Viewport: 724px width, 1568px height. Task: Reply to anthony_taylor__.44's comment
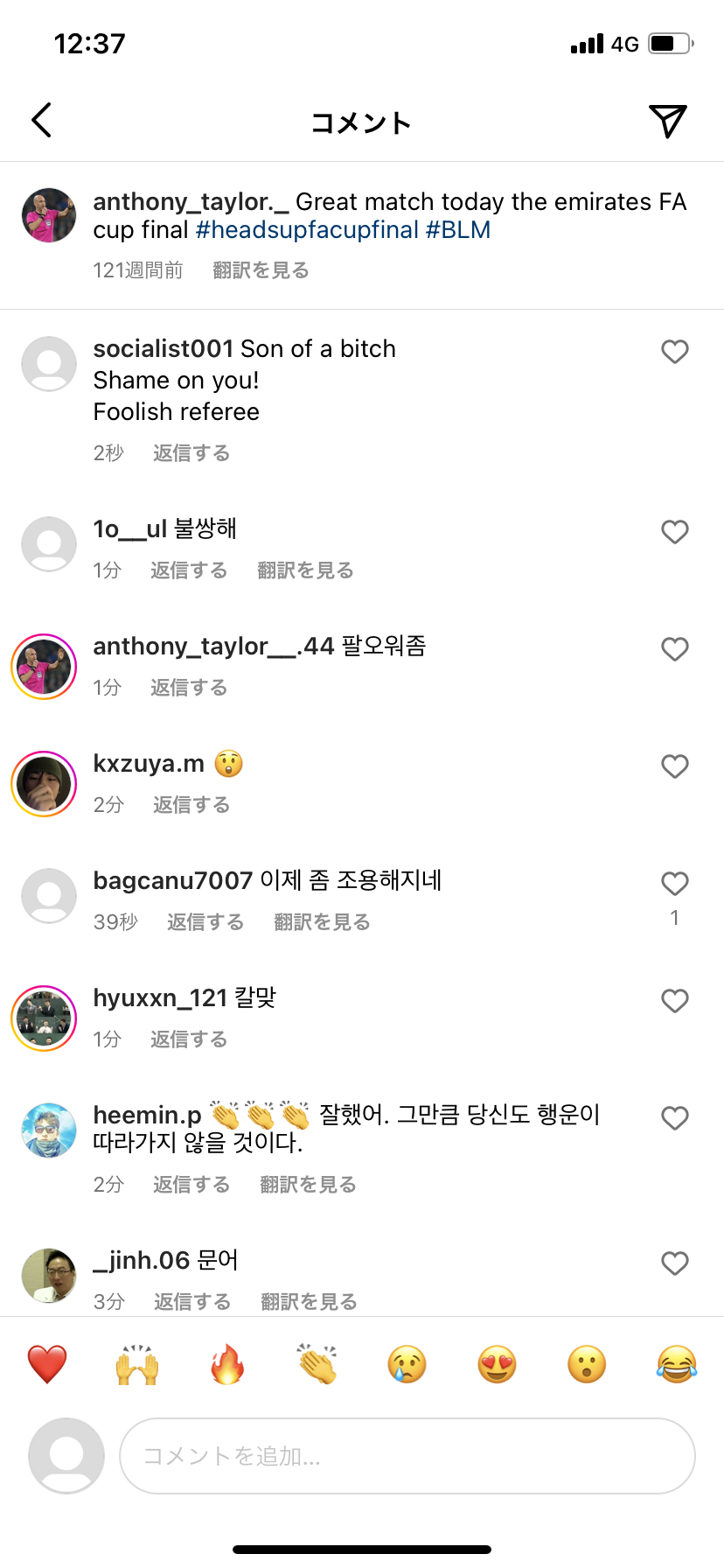pyautogui.click(x=188, y=688)
